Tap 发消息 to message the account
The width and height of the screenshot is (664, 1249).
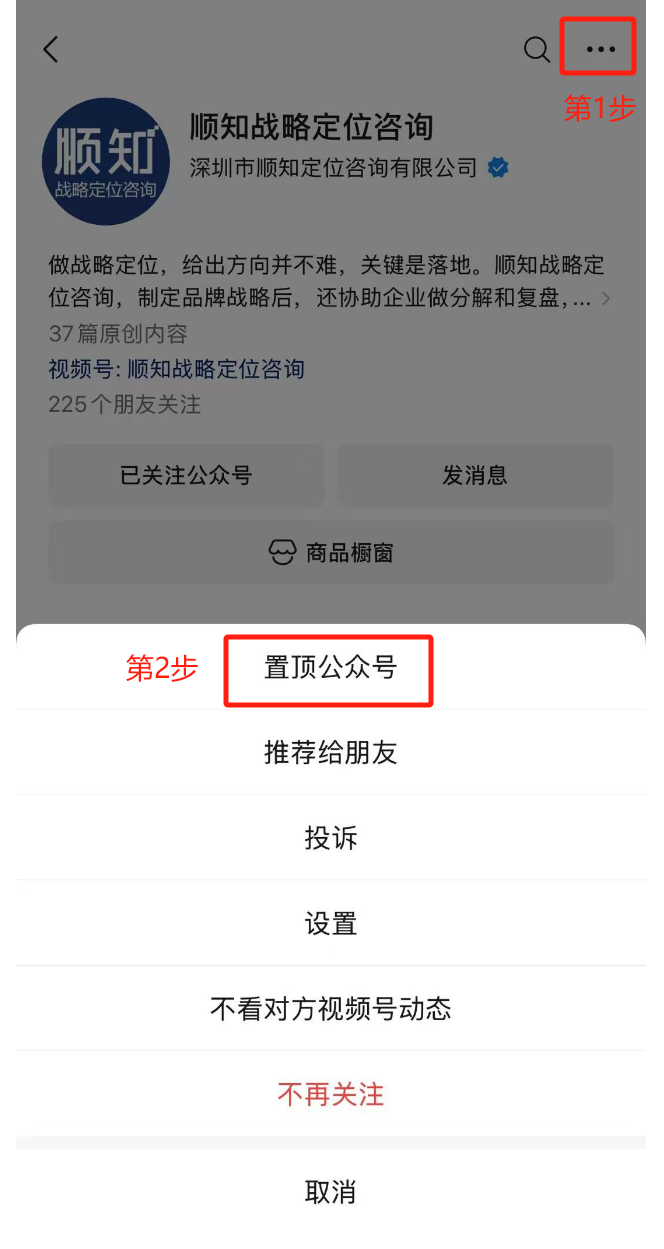(474, 475)
